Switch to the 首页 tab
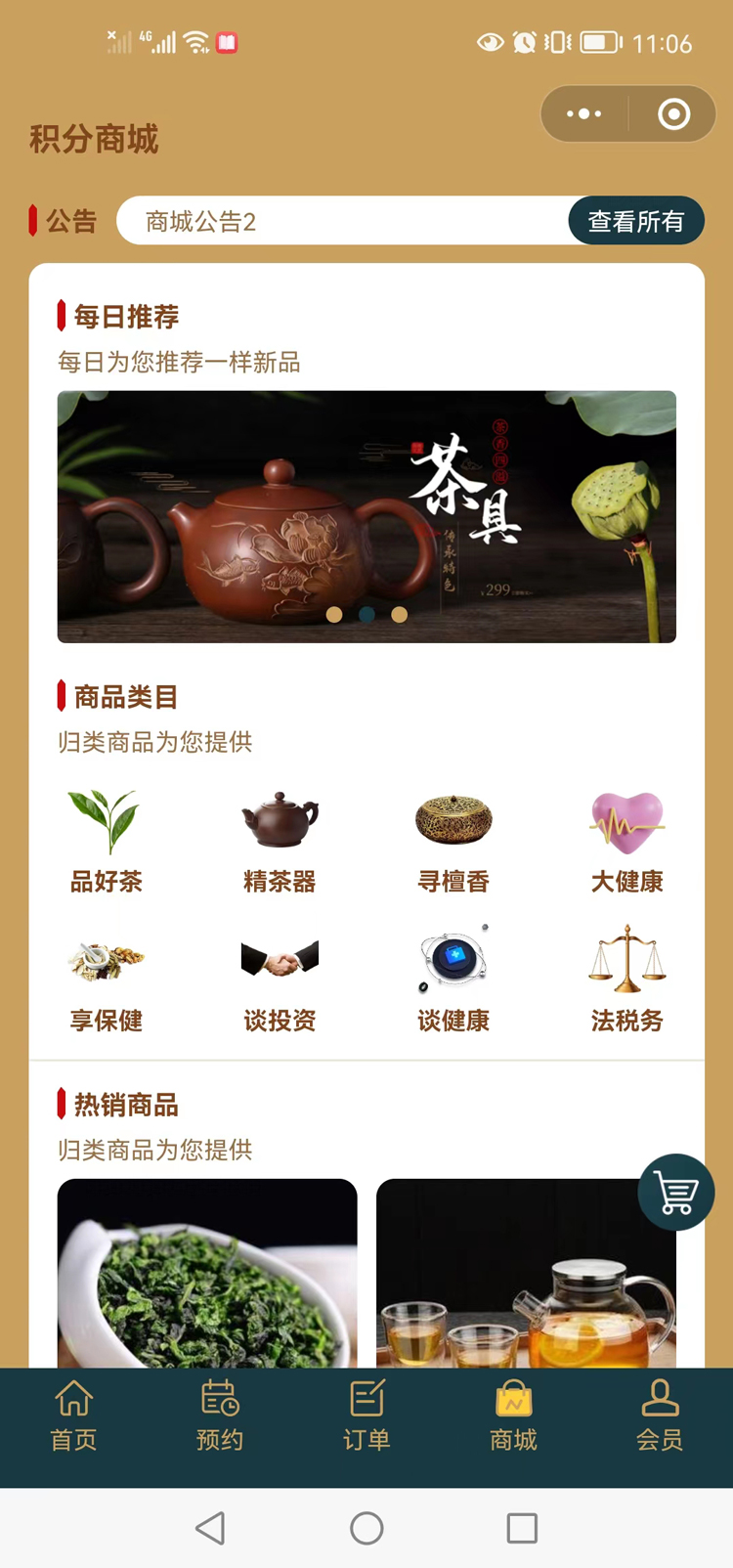The height and width of the screenshot is (1568, 733). click(x=73, y=1415)
